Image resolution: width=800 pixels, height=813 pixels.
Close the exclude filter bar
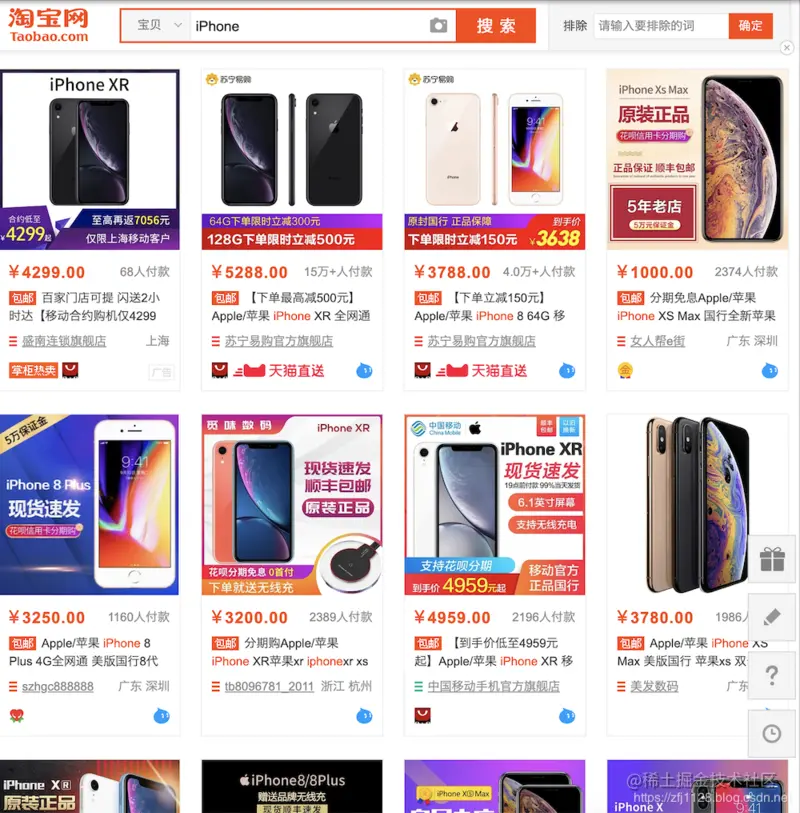[787, 47]
